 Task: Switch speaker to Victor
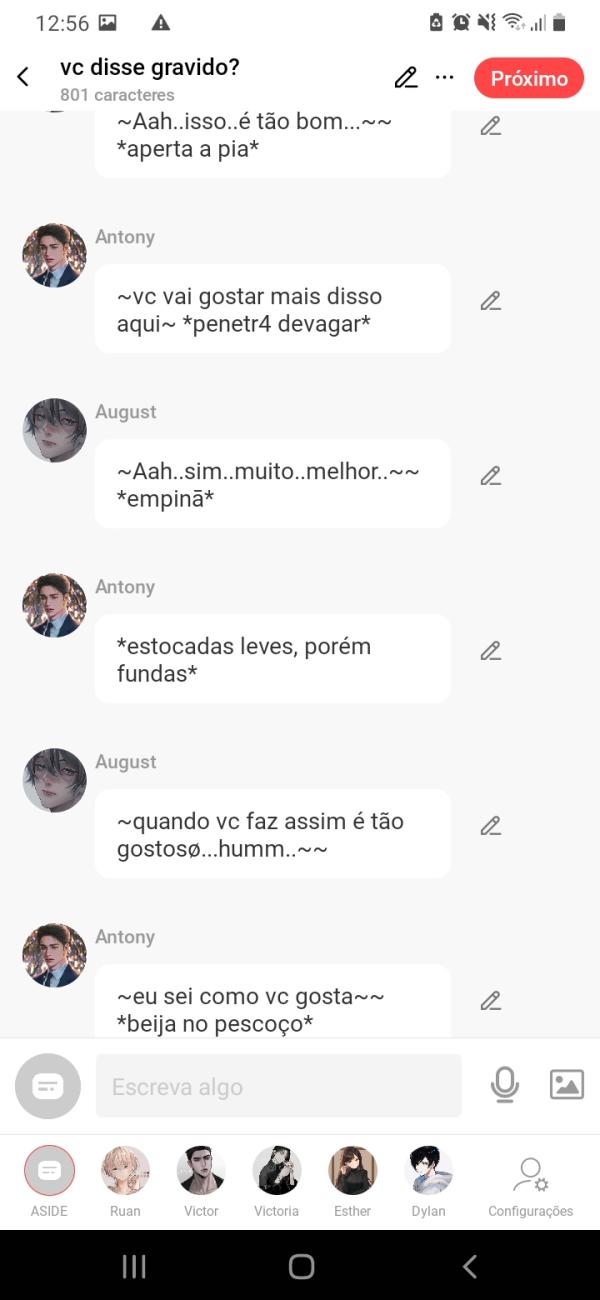tap(201, 1172)
